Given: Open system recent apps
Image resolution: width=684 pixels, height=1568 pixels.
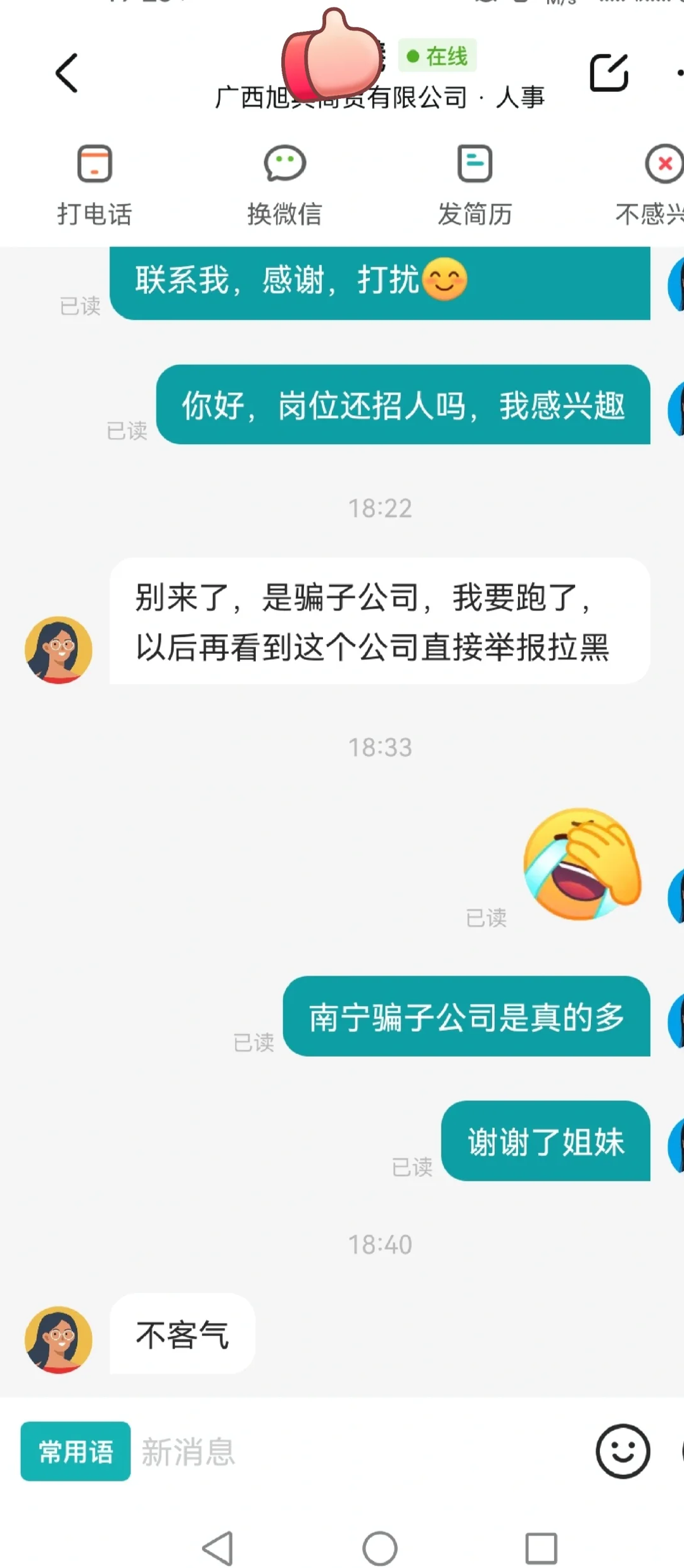Looking at the screenshot, I should click(541, 1549).
